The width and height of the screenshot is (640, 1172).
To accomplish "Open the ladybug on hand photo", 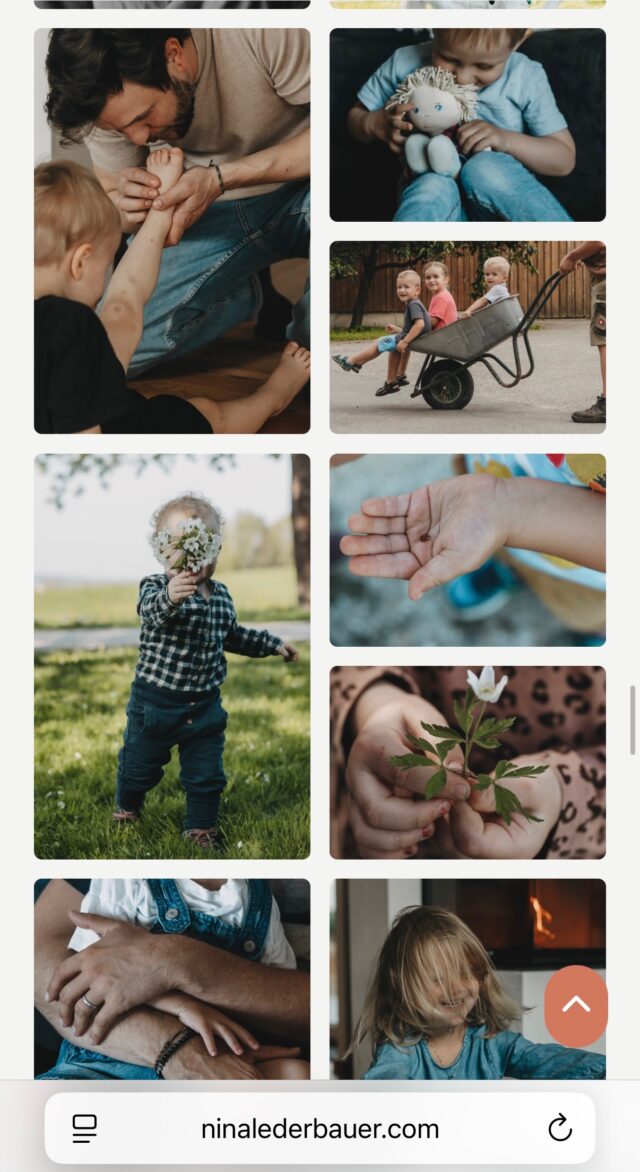I will 467,550.
